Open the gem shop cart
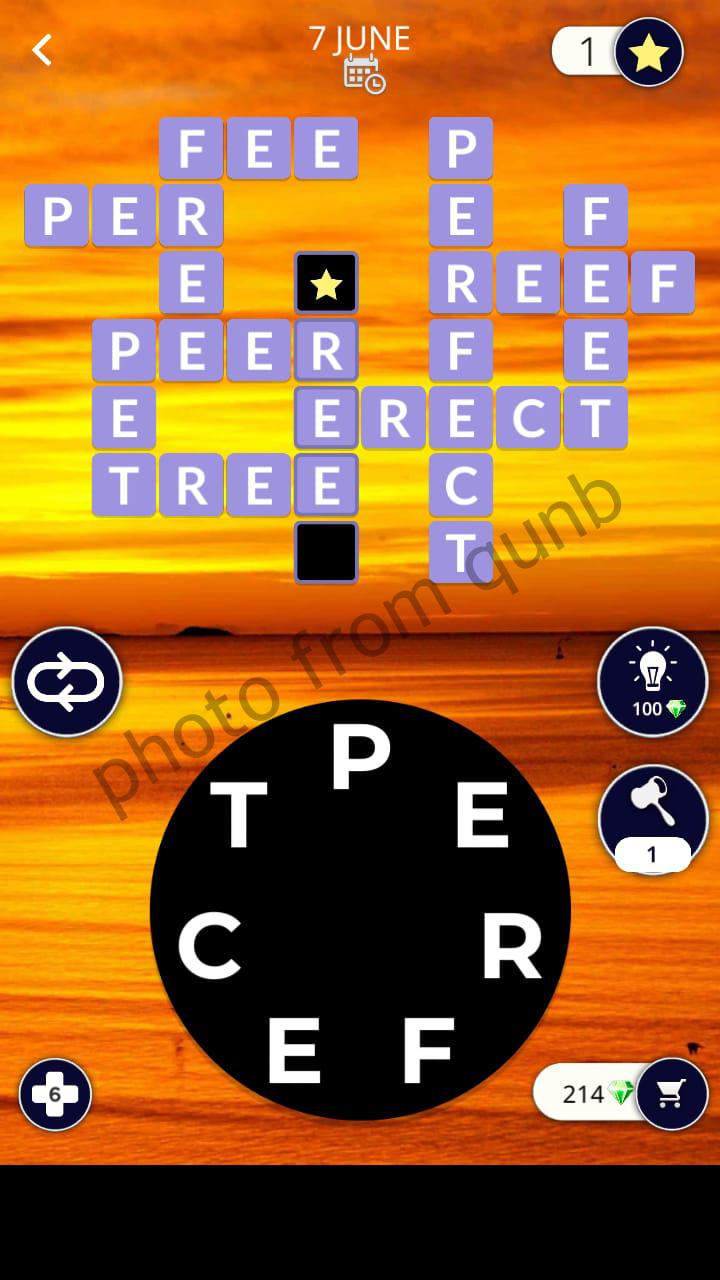The height and width of the screenshot is (1280, 720). pyautogui.click(x=671, y=1094)
